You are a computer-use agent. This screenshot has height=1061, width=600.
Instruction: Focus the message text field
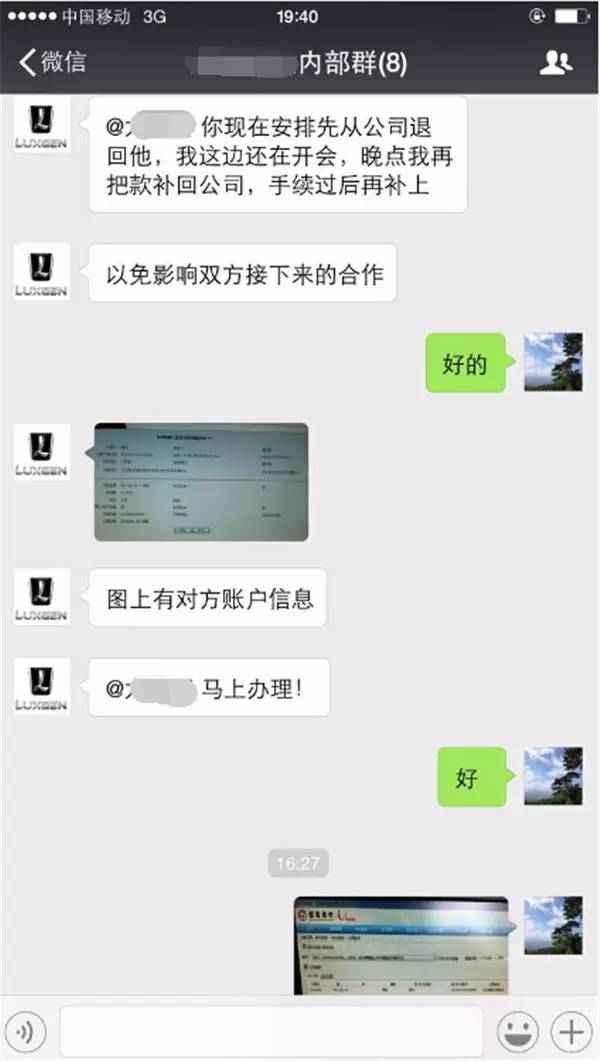tap(270, 1030)
